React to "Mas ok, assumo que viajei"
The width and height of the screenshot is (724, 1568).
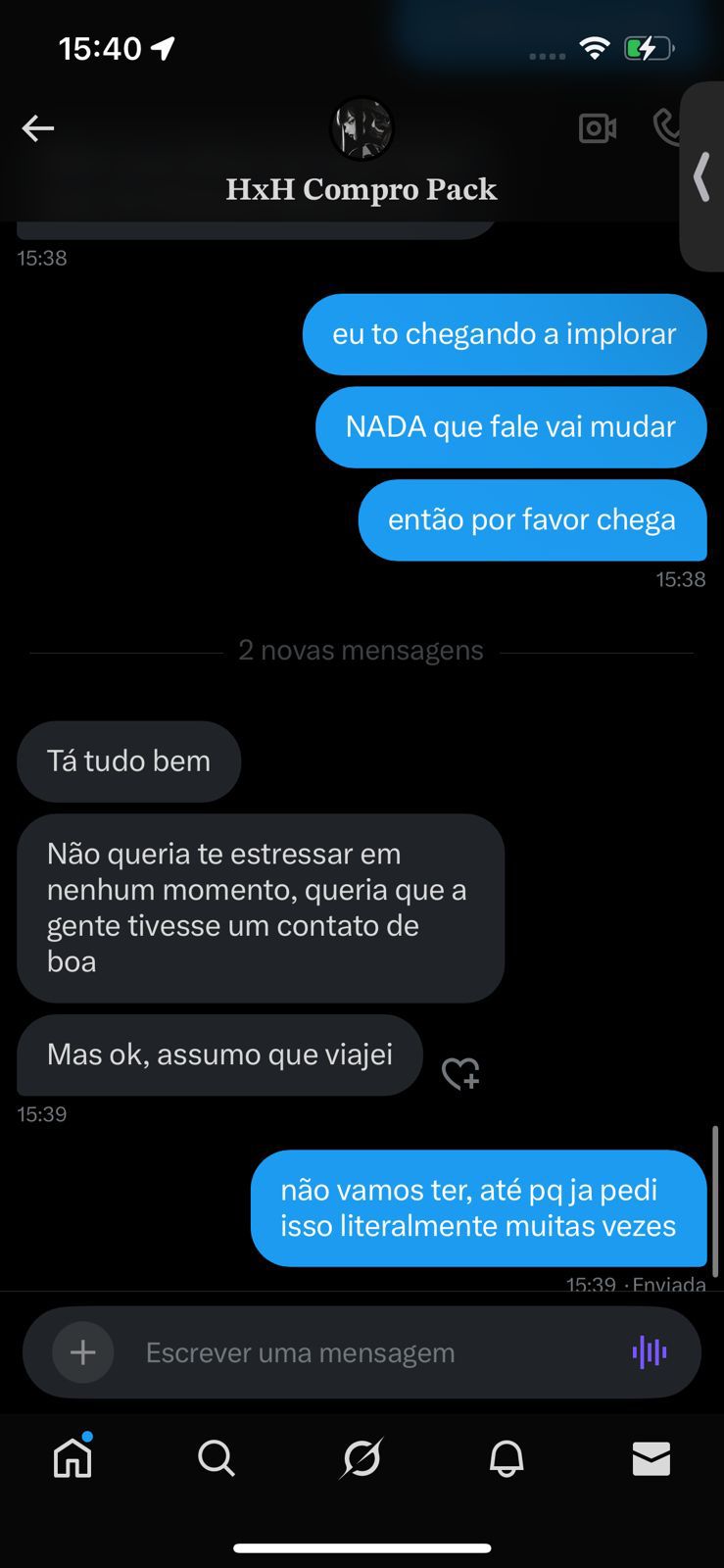point(460,1074)
